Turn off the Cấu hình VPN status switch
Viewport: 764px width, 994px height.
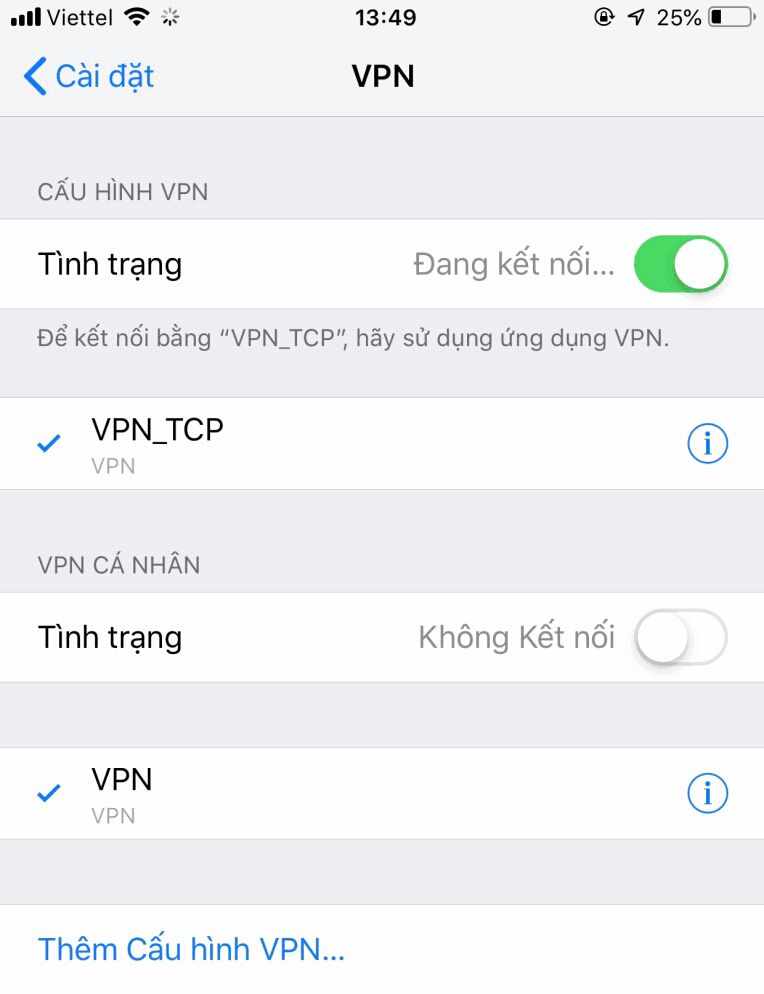[x=680, y=265]
